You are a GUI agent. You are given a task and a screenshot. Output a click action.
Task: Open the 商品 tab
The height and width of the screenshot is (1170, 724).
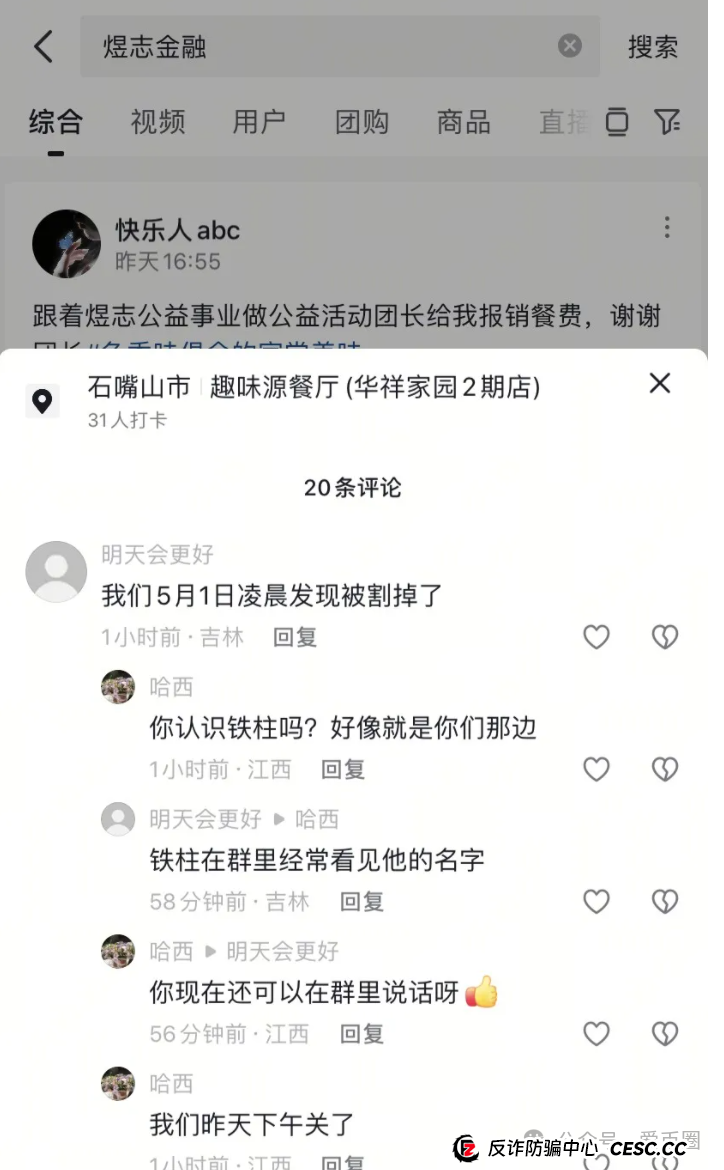click(x=462, y=122)
